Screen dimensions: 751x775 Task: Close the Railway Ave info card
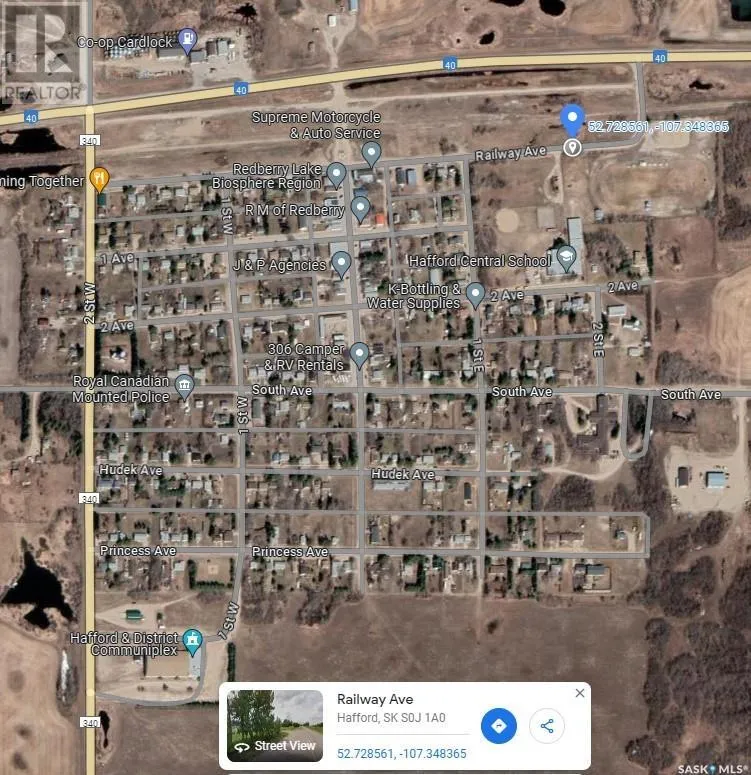[580, 693]
